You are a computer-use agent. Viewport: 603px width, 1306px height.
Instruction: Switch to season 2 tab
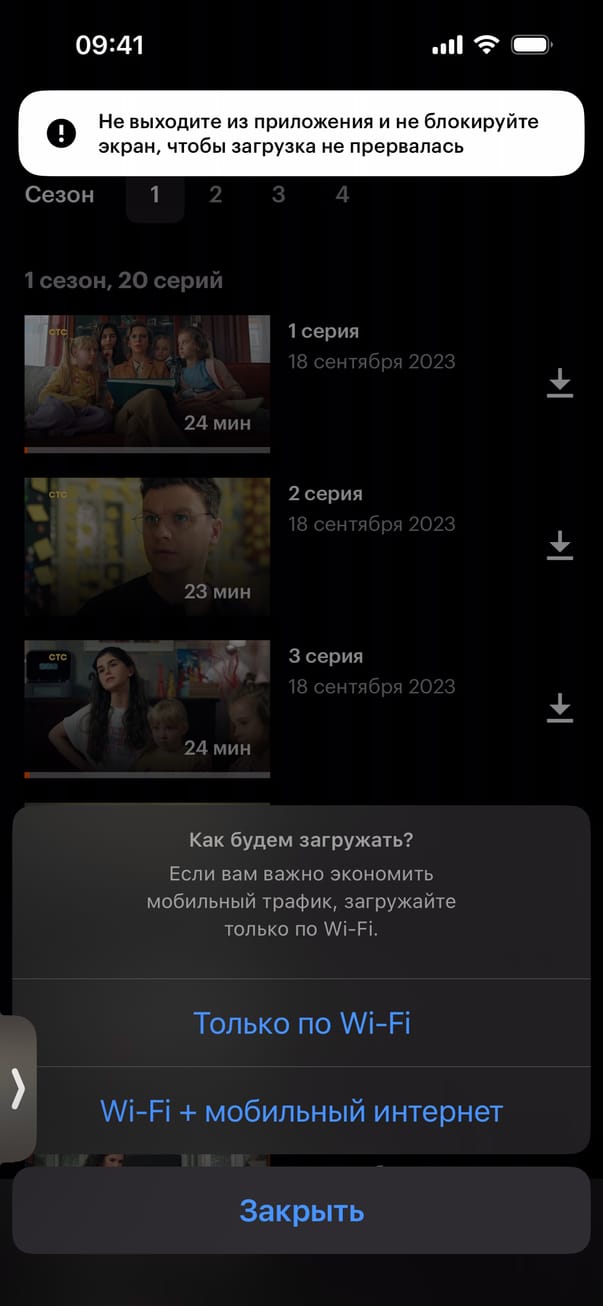pyautogui.click(x=215, y=195)
